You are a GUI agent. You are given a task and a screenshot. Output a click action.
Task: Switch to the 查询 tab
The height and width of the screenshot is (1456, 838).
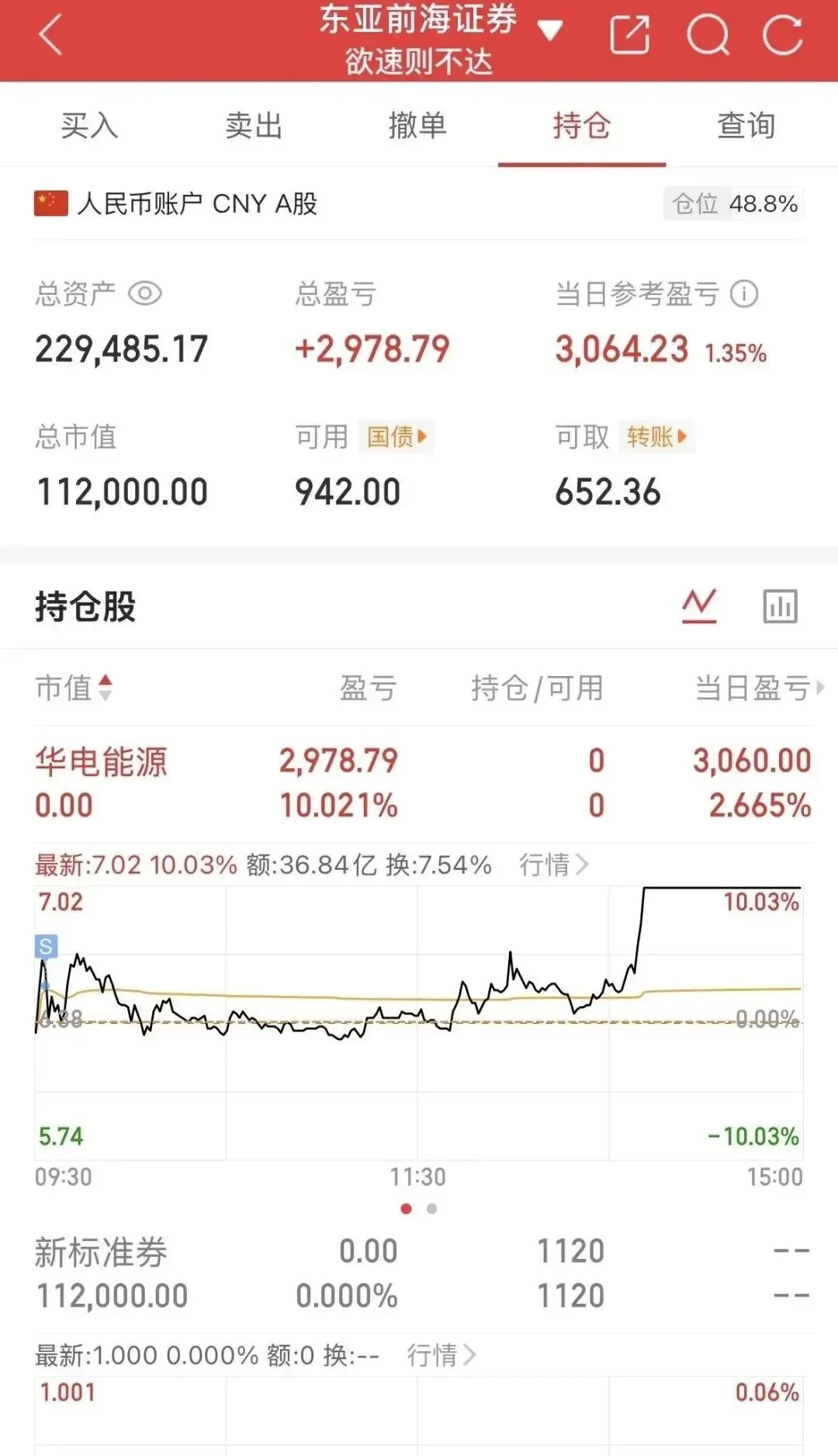[x=746, y=126]
